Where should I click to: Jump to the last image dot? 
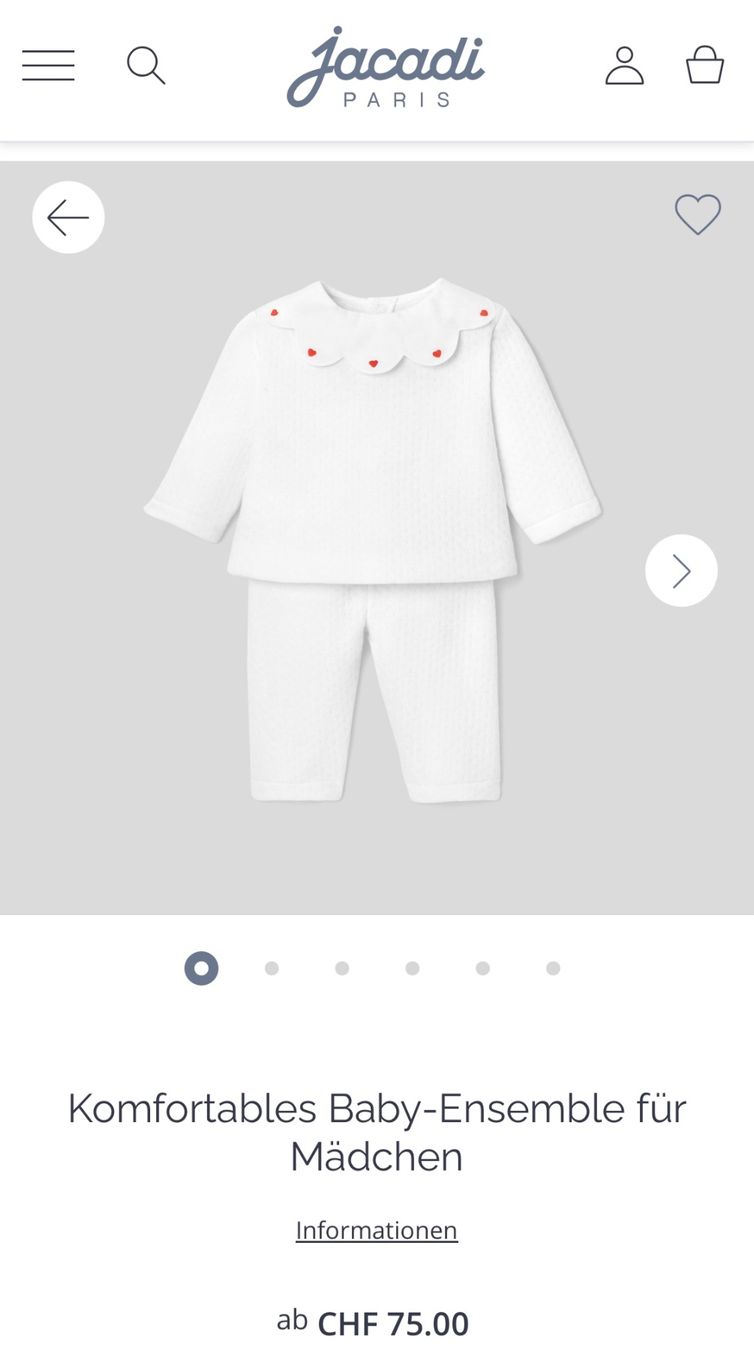553,968
